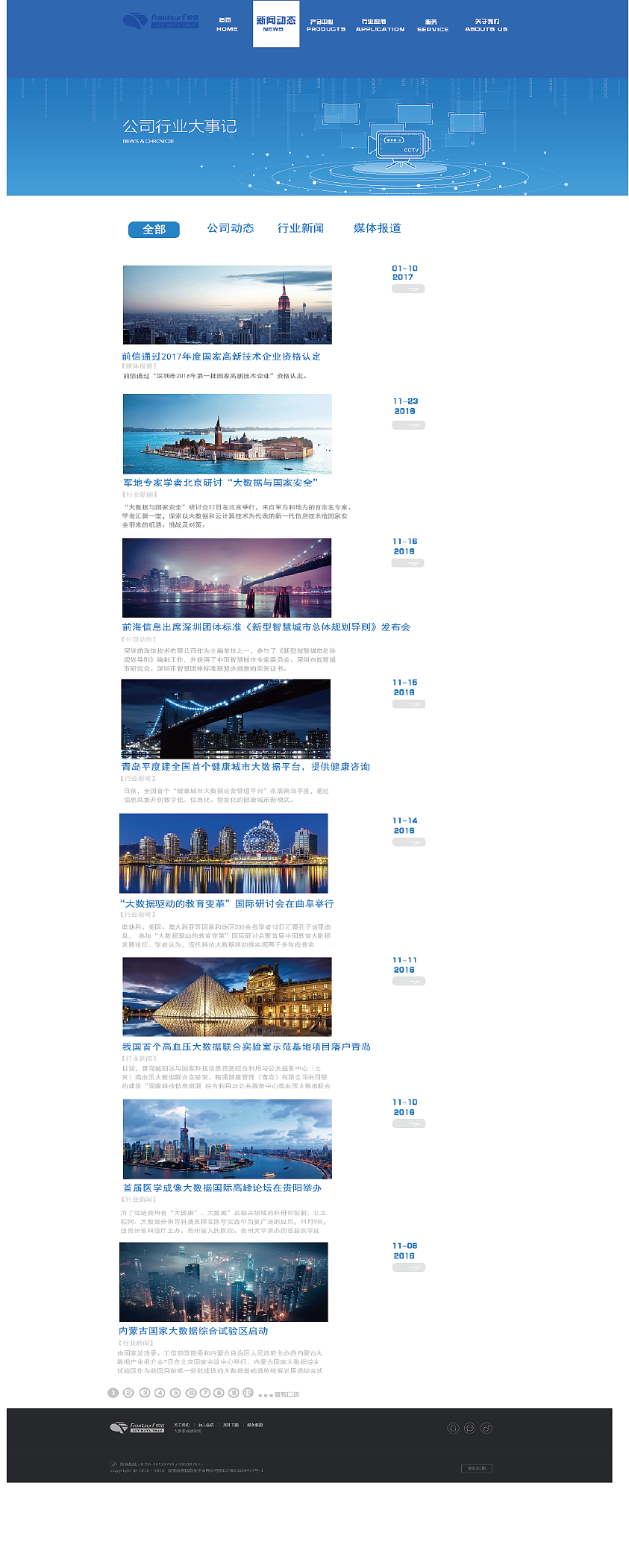The width and height of the screenshot is (629, 1568).
Task: Filter news by 媒体报道
Action: (x=377, y=228)
